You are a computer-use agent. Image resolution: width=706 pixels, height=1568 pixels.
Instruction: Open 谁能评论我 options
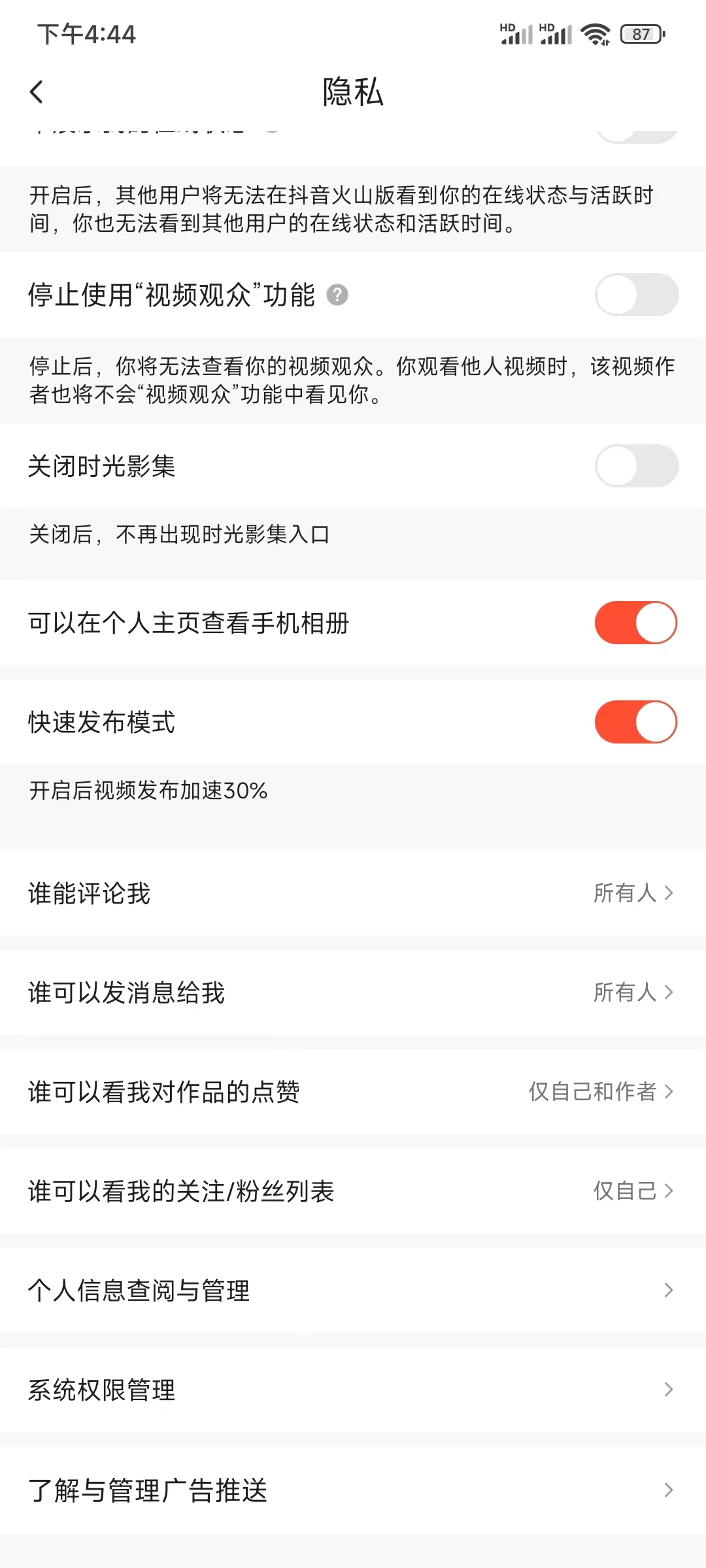pyautogui.click(x=353, y=894)
